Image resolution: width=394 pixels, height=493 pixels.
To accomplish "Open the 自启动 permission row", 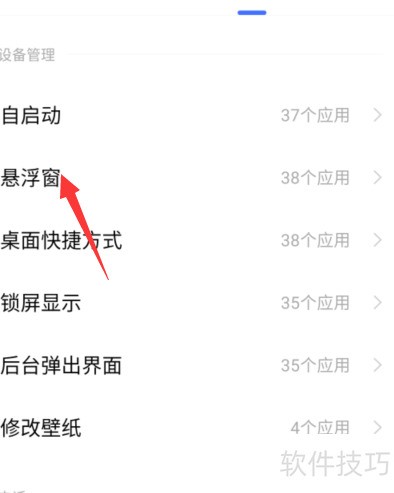I will [197, 115].
